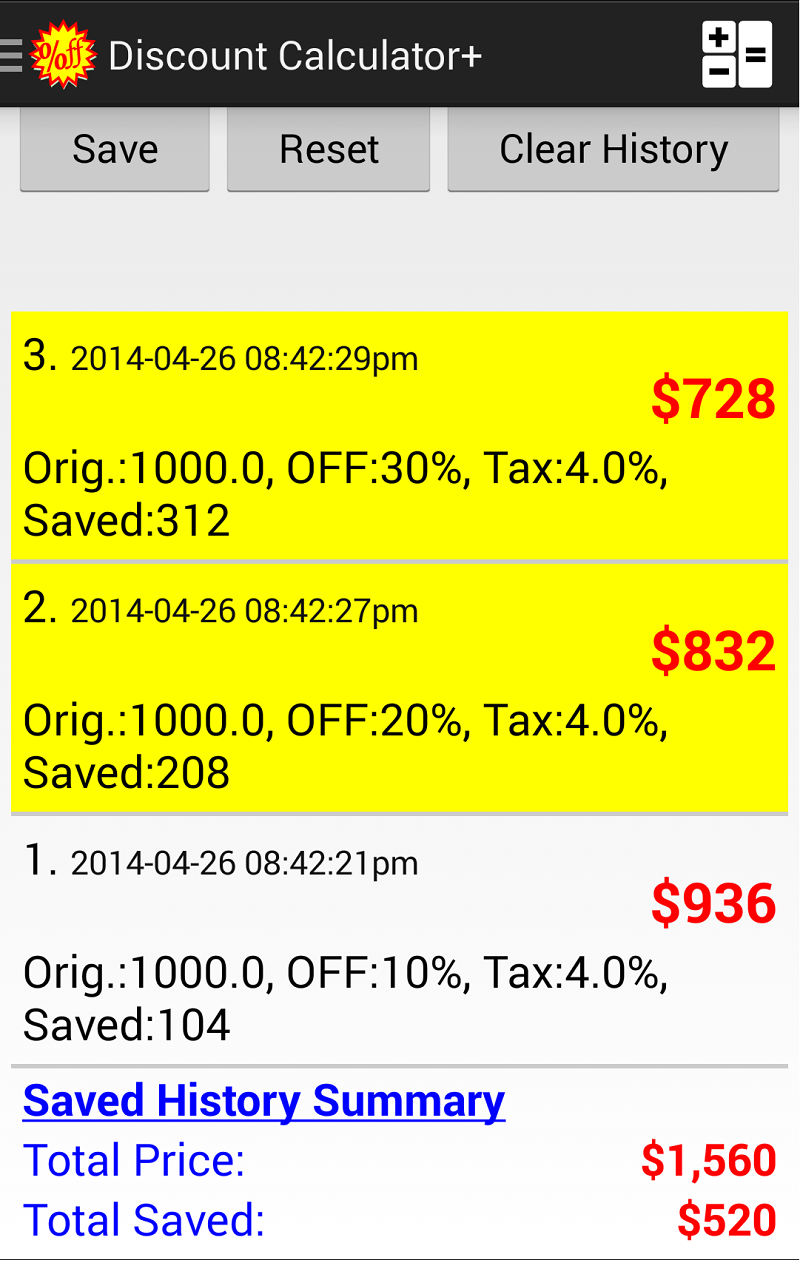Tap the equals sign on the calculator icon
The width and height of the screenshot is (800, 1280).
pos(757,54)
